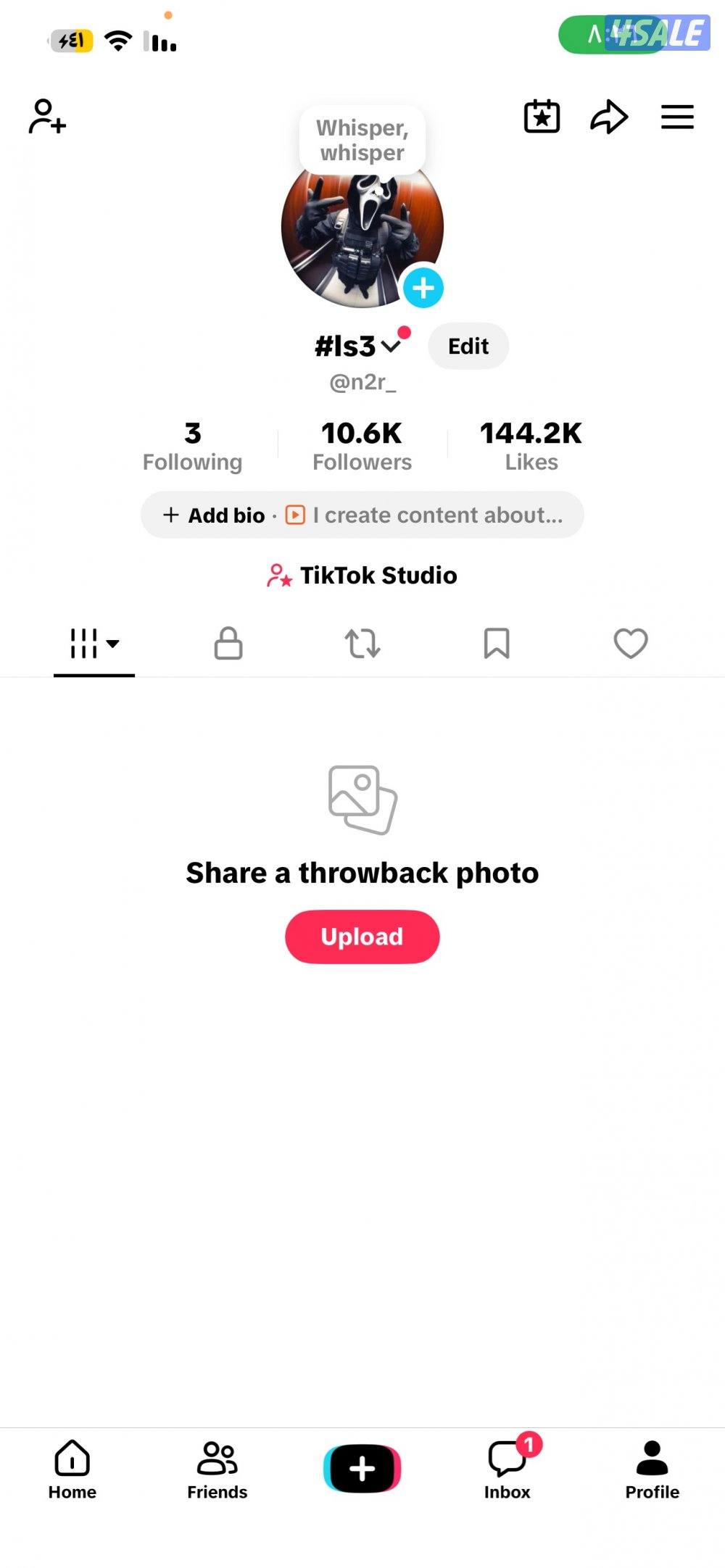Switch to the private videos lock tab
Screen dimensions: 725x1568
click(228, 644)
